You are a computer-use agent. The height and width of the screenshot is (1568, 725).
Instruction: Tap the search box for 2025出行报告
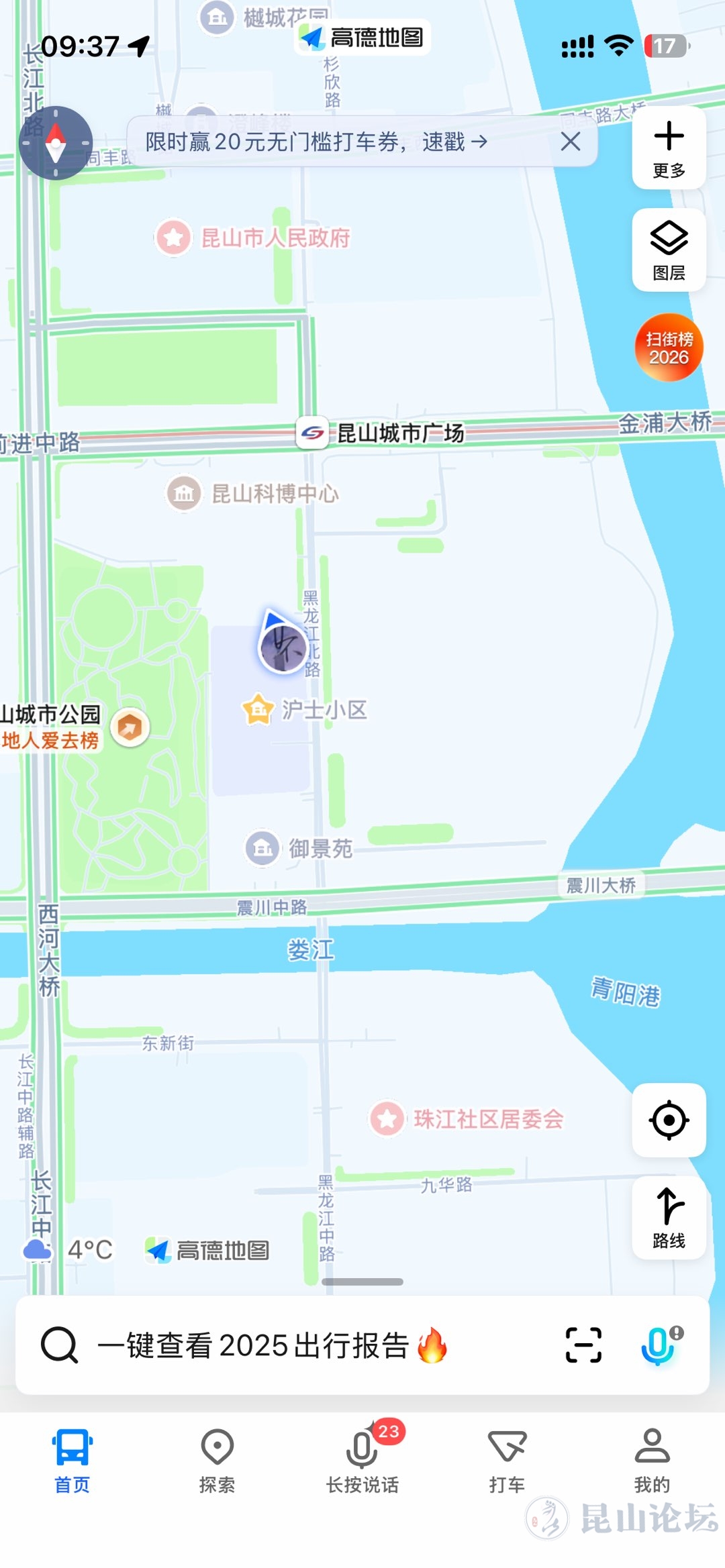coord(269,1345)
